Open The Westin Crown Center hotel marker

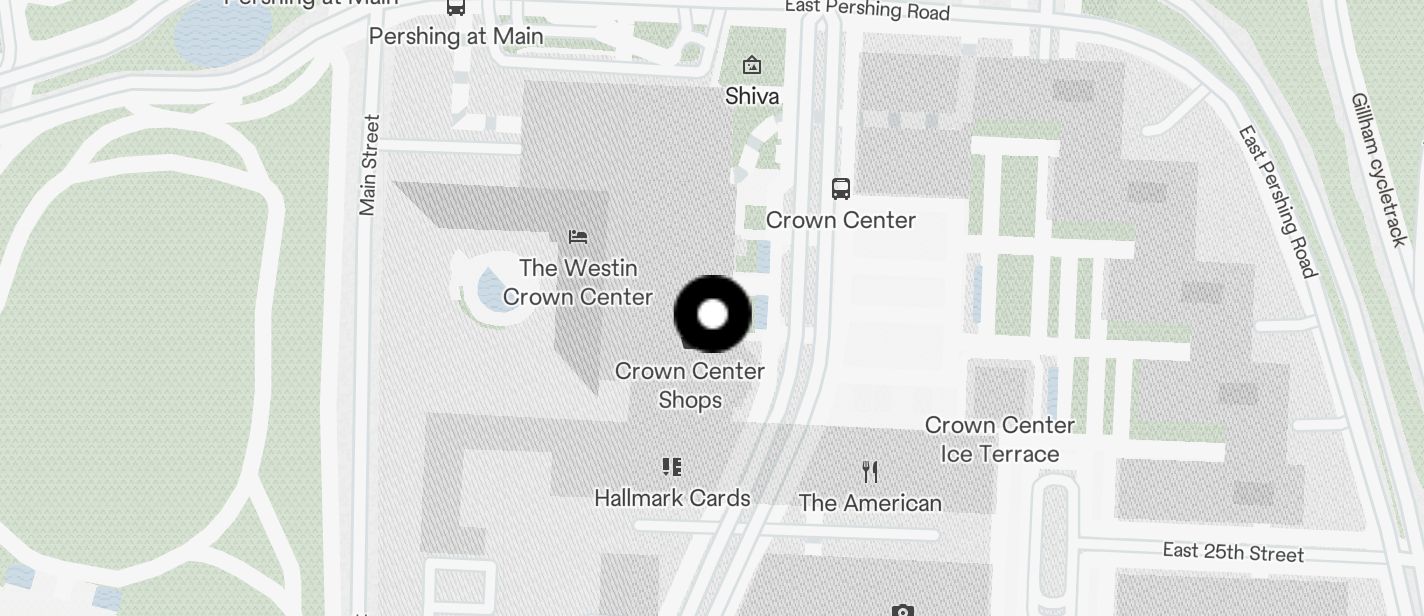pos(578,237)
